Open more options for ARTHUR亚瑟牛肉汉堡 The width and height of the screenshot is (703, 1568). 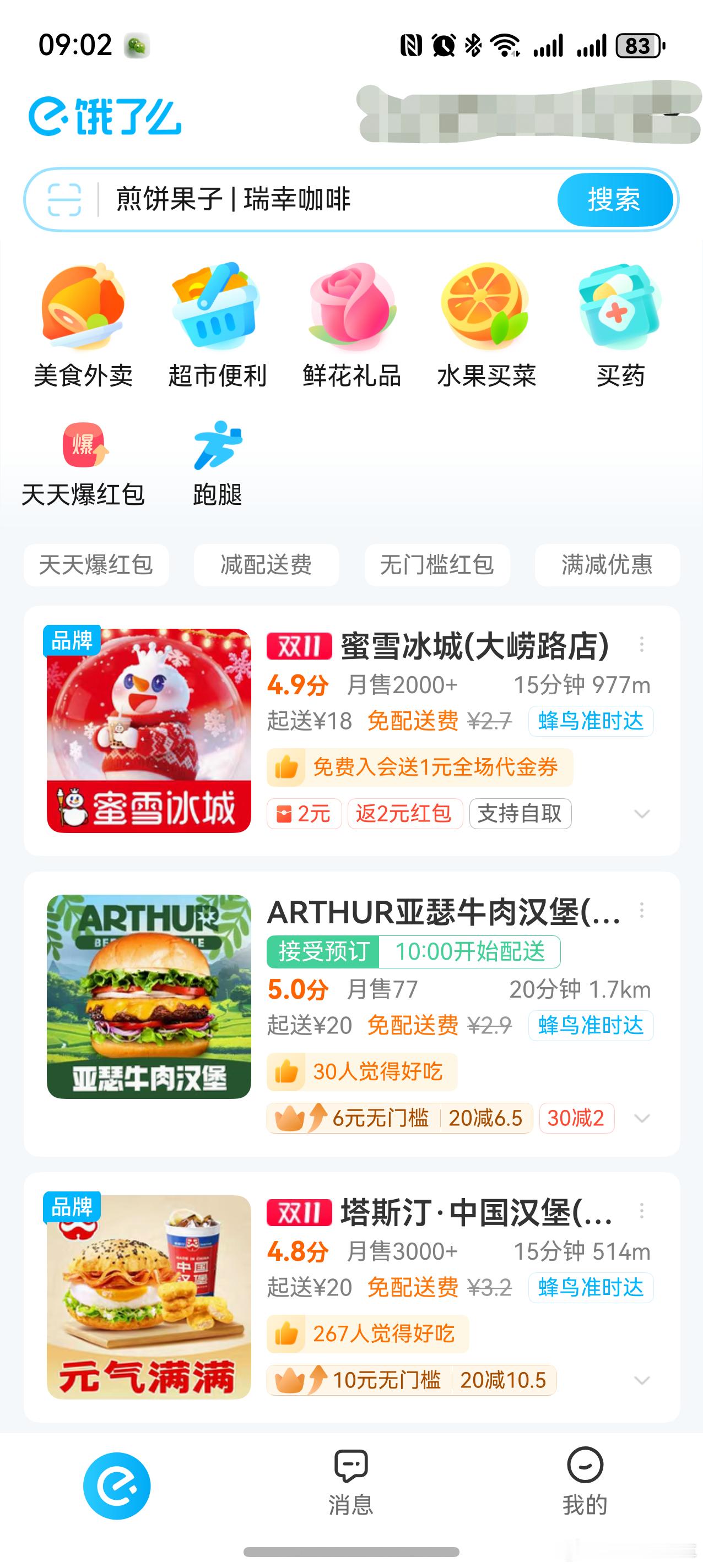point(641,911)
